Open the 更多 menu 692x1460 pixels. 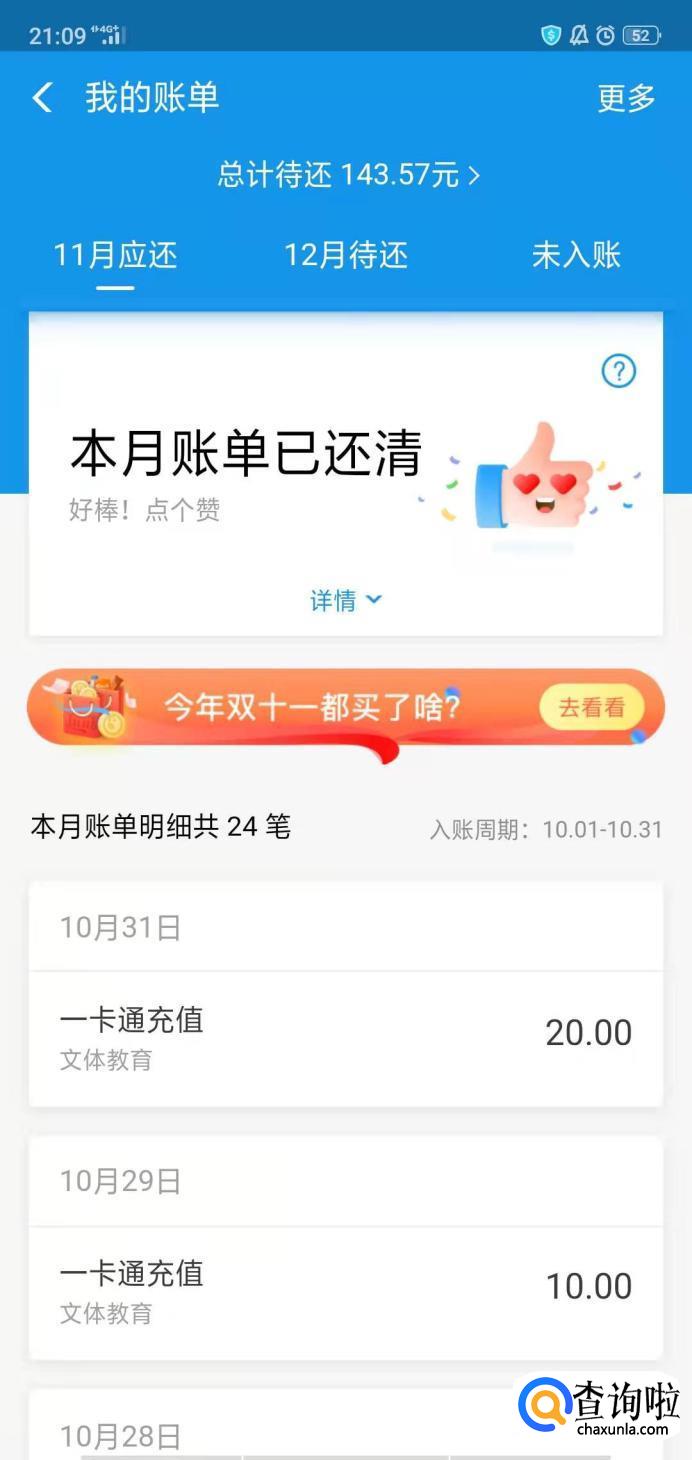point(626,98)
